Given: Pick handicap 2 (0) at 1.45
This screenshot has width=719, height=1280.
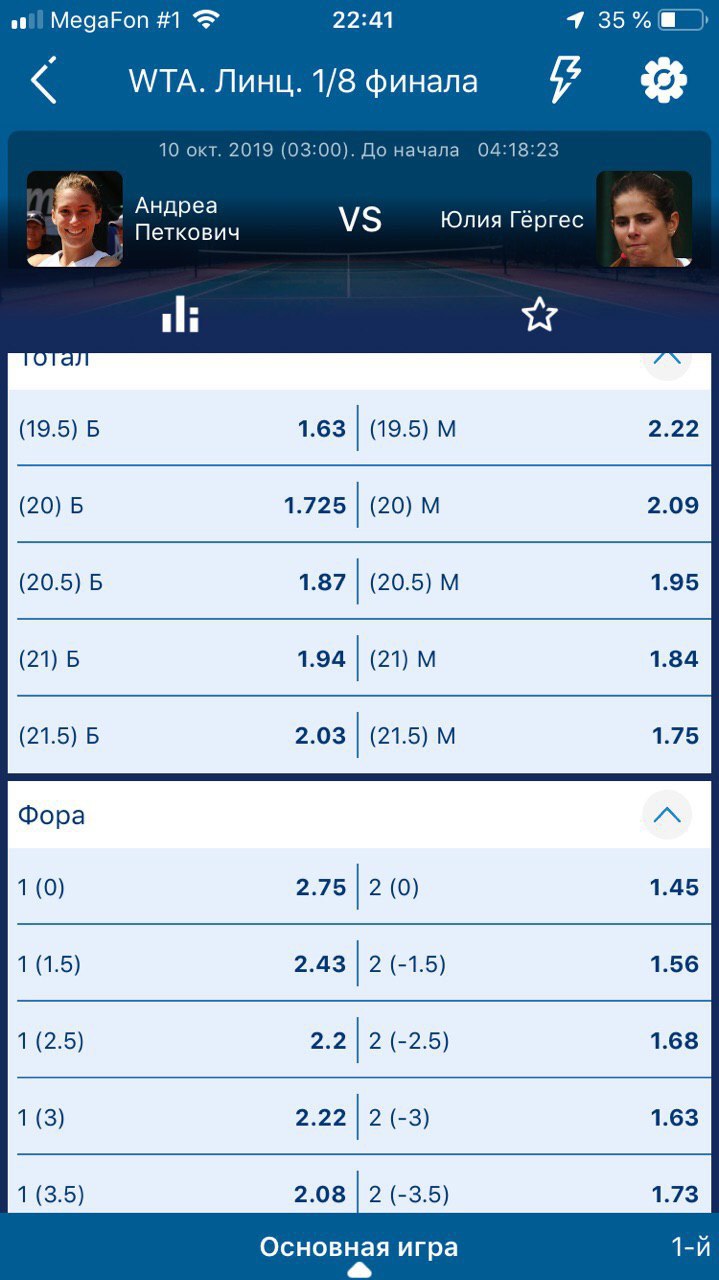Looking at the screenshot, I should (535, 887).
